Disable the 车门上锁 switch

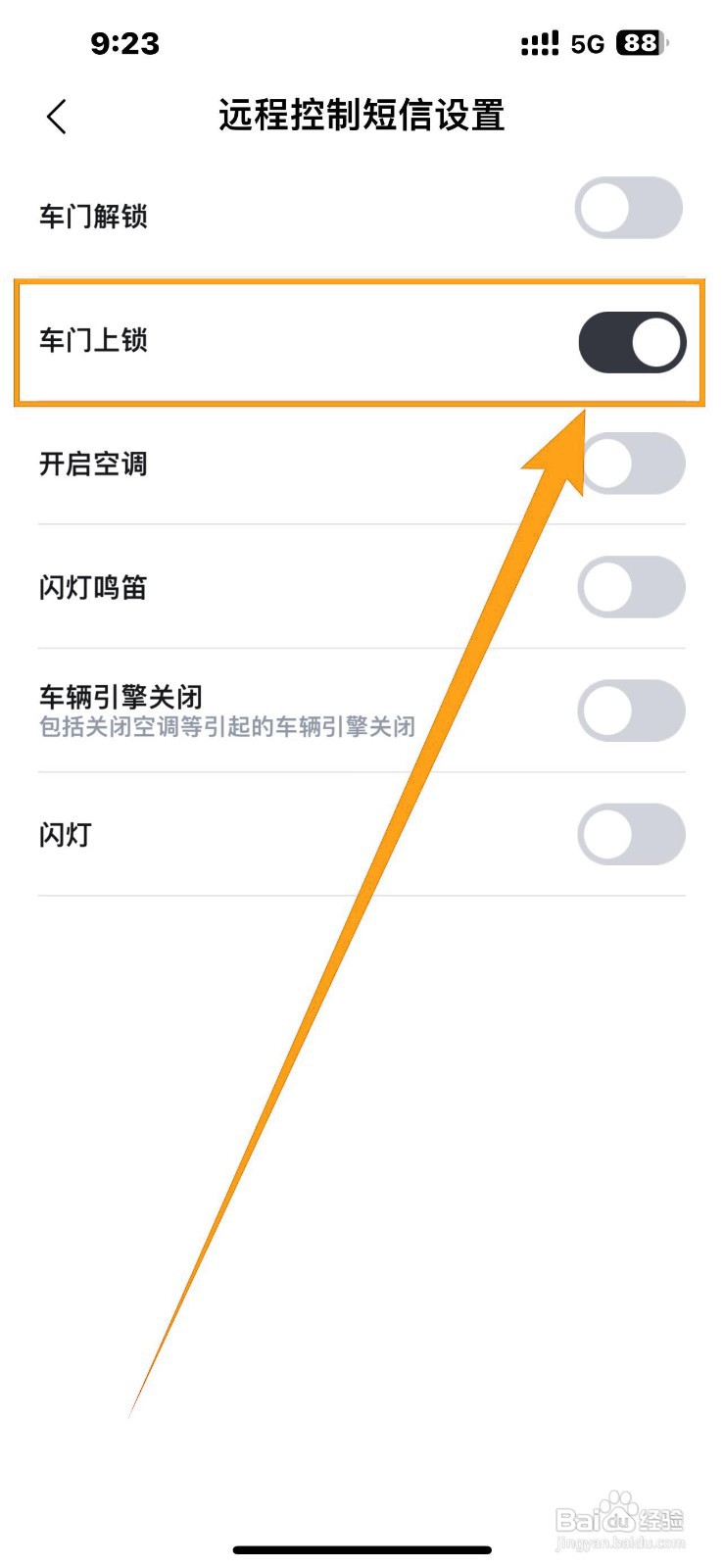[631, 342]
